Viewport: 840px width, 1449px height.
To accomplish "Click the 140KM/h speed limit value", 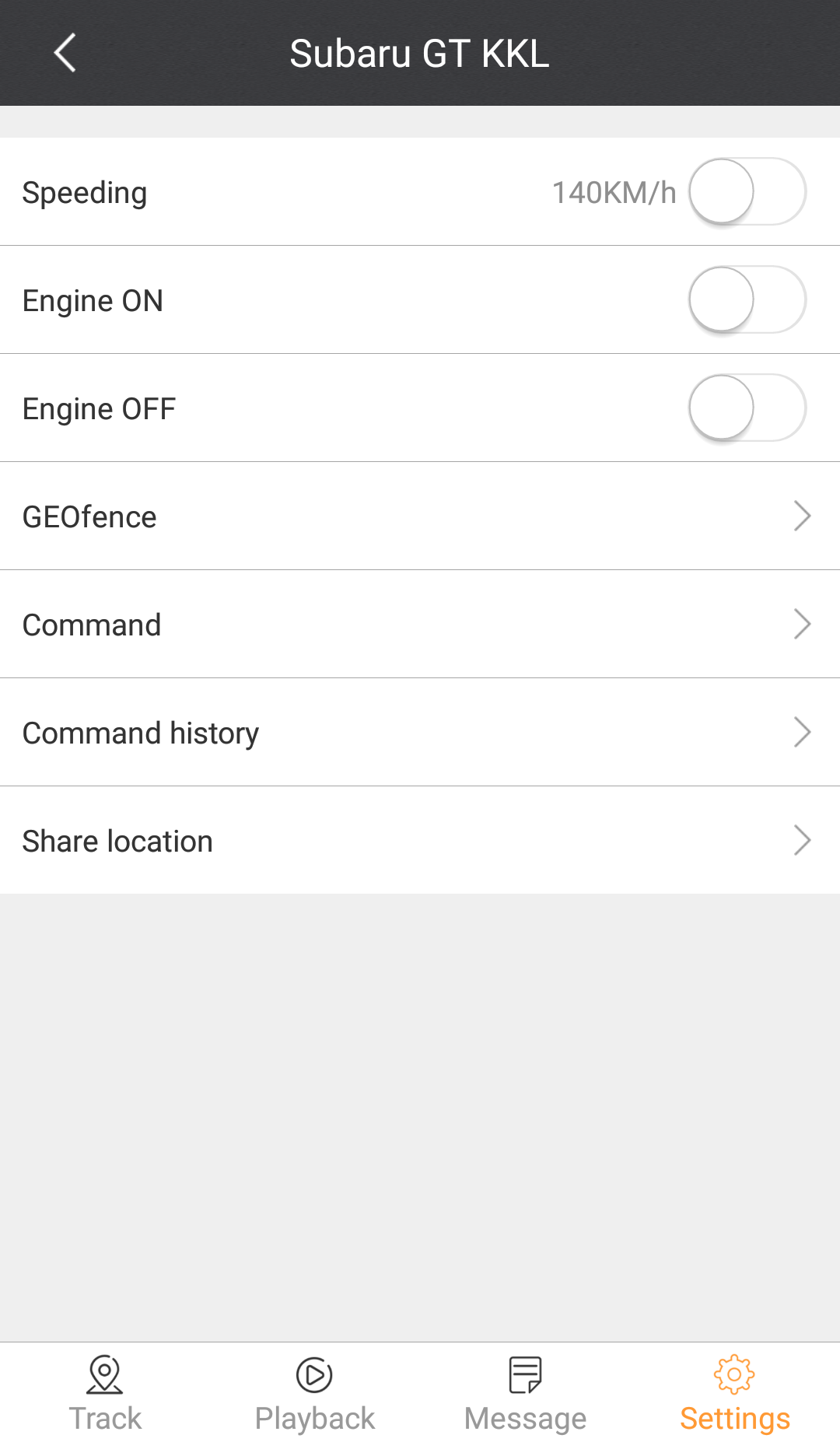I will click(x=614, y=191).
